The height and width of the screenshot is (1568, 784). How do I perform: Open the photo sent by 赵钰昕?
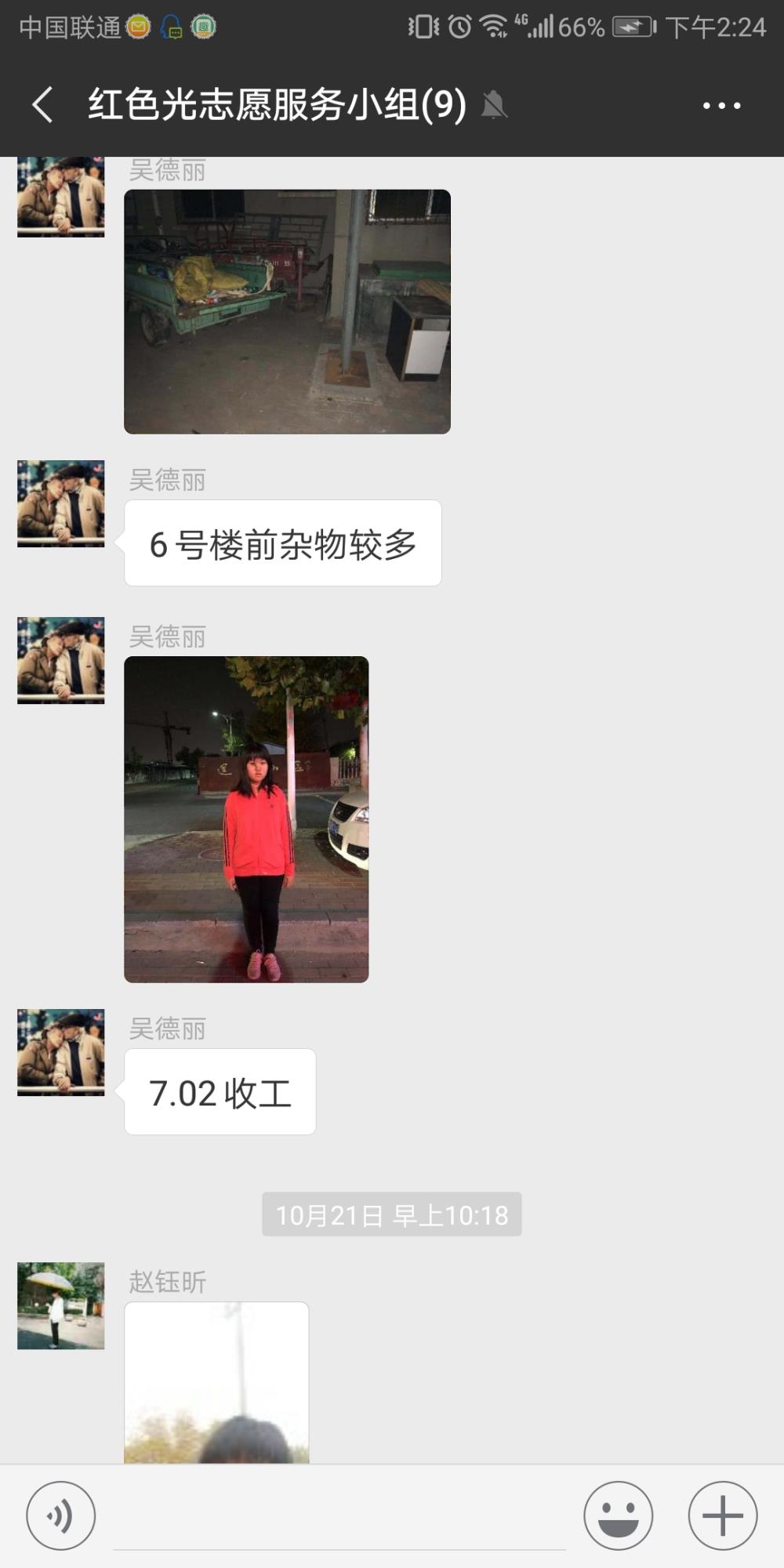pyautogui.click(x=216, y=1382)
